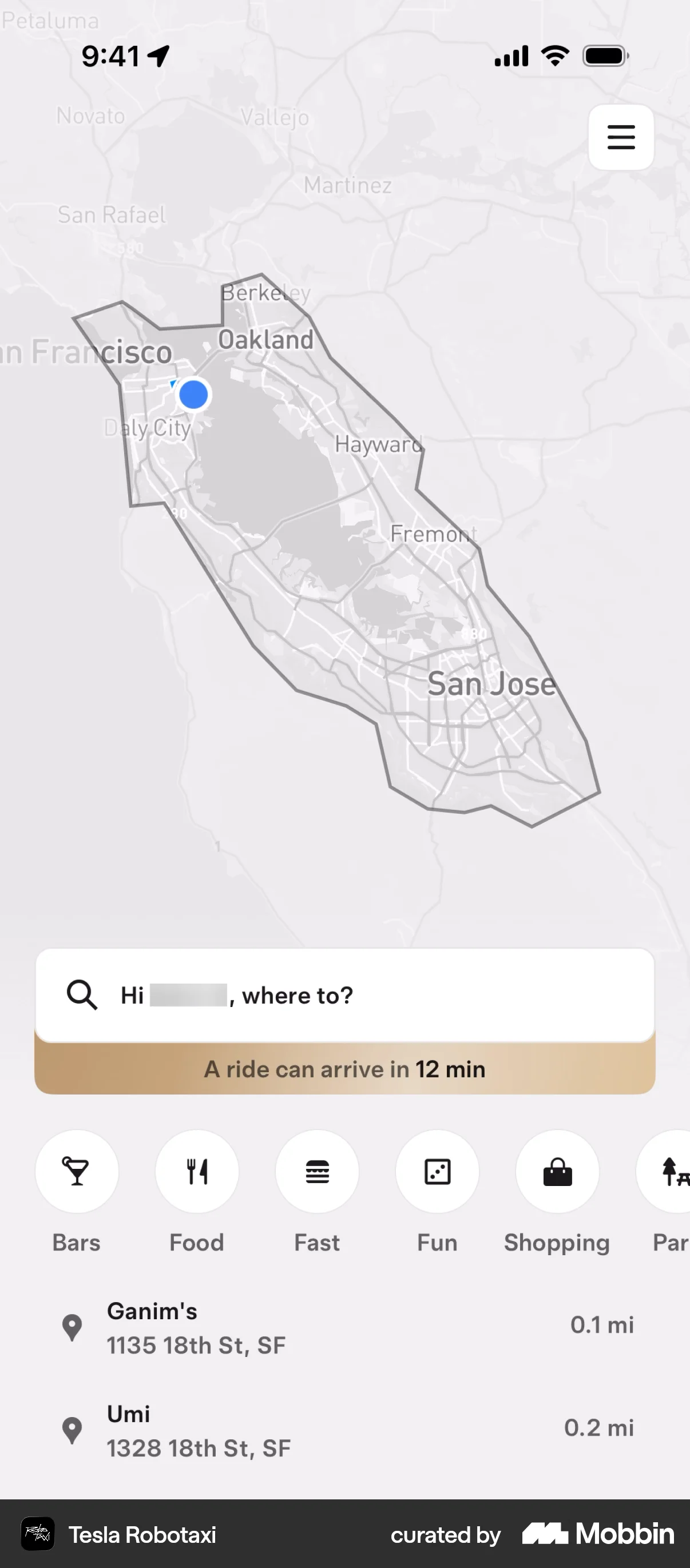Select the Fast burger category icon
This screenshot has width=690, height=1568.
(317, 1172)
